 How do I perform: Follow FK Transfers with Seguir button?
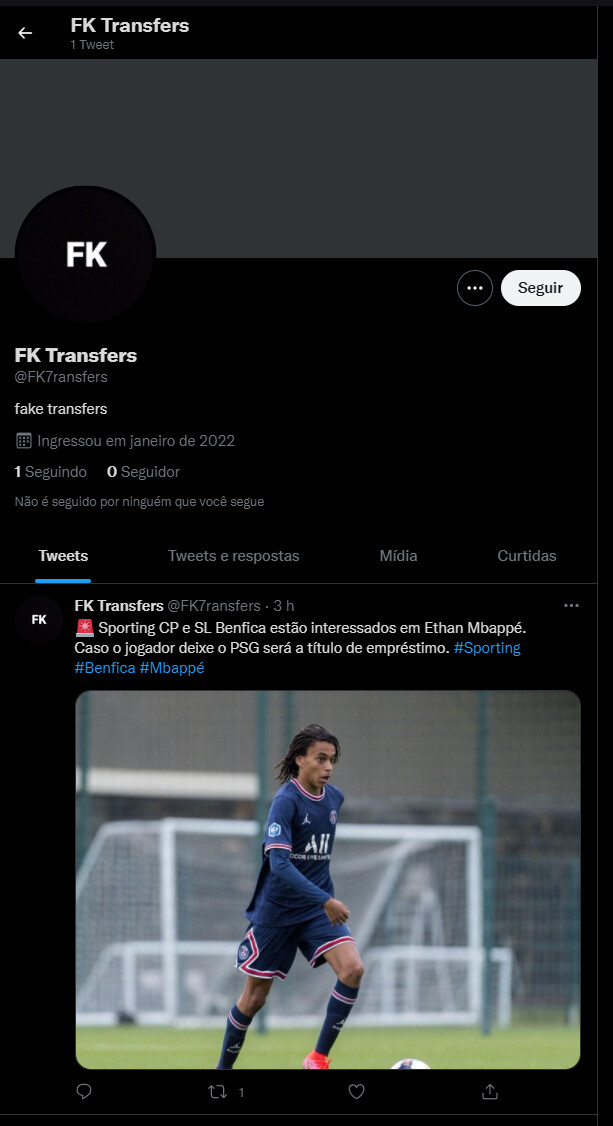click(x=540, y=288)
